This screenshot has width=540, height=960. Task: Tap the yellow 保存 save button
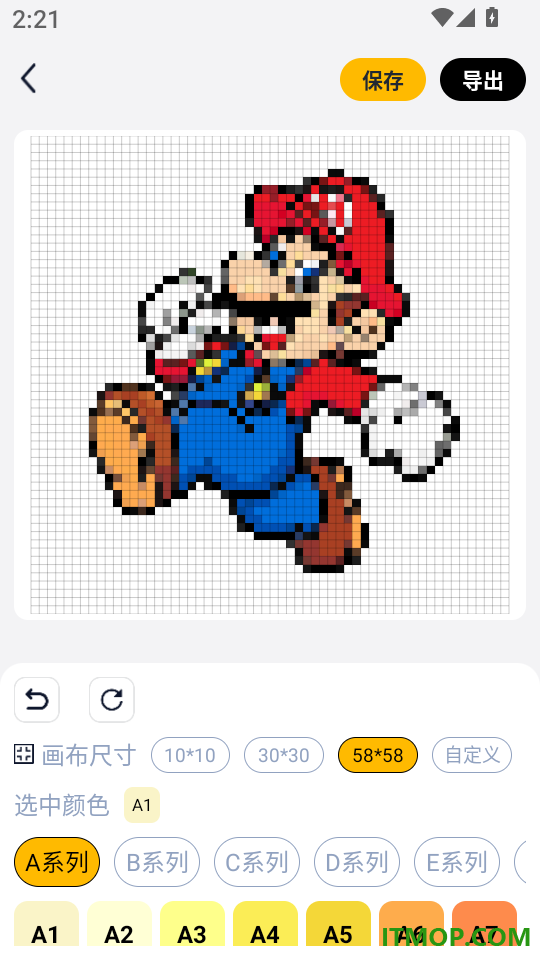click(383, 80)
